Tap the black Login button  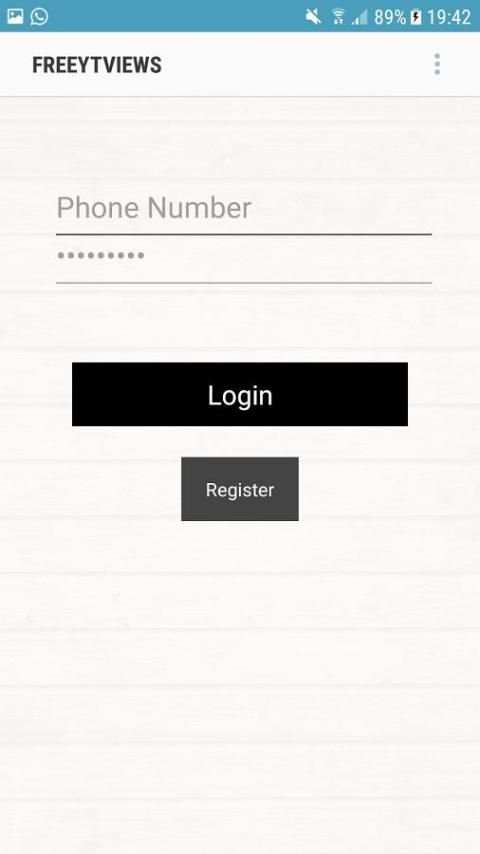pos(240,394)
